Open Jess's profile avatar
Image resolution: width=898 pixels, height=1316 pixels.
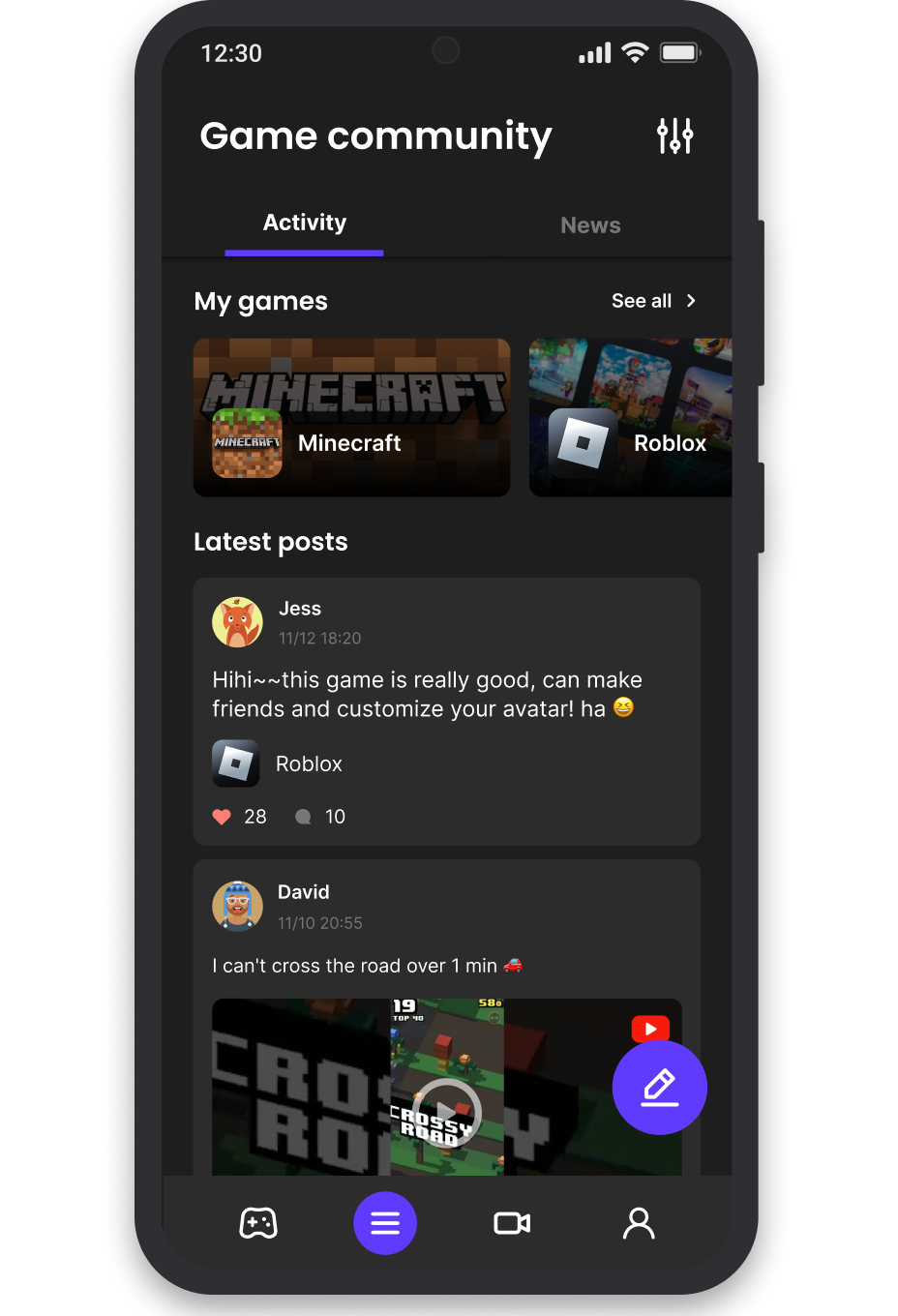237,622
